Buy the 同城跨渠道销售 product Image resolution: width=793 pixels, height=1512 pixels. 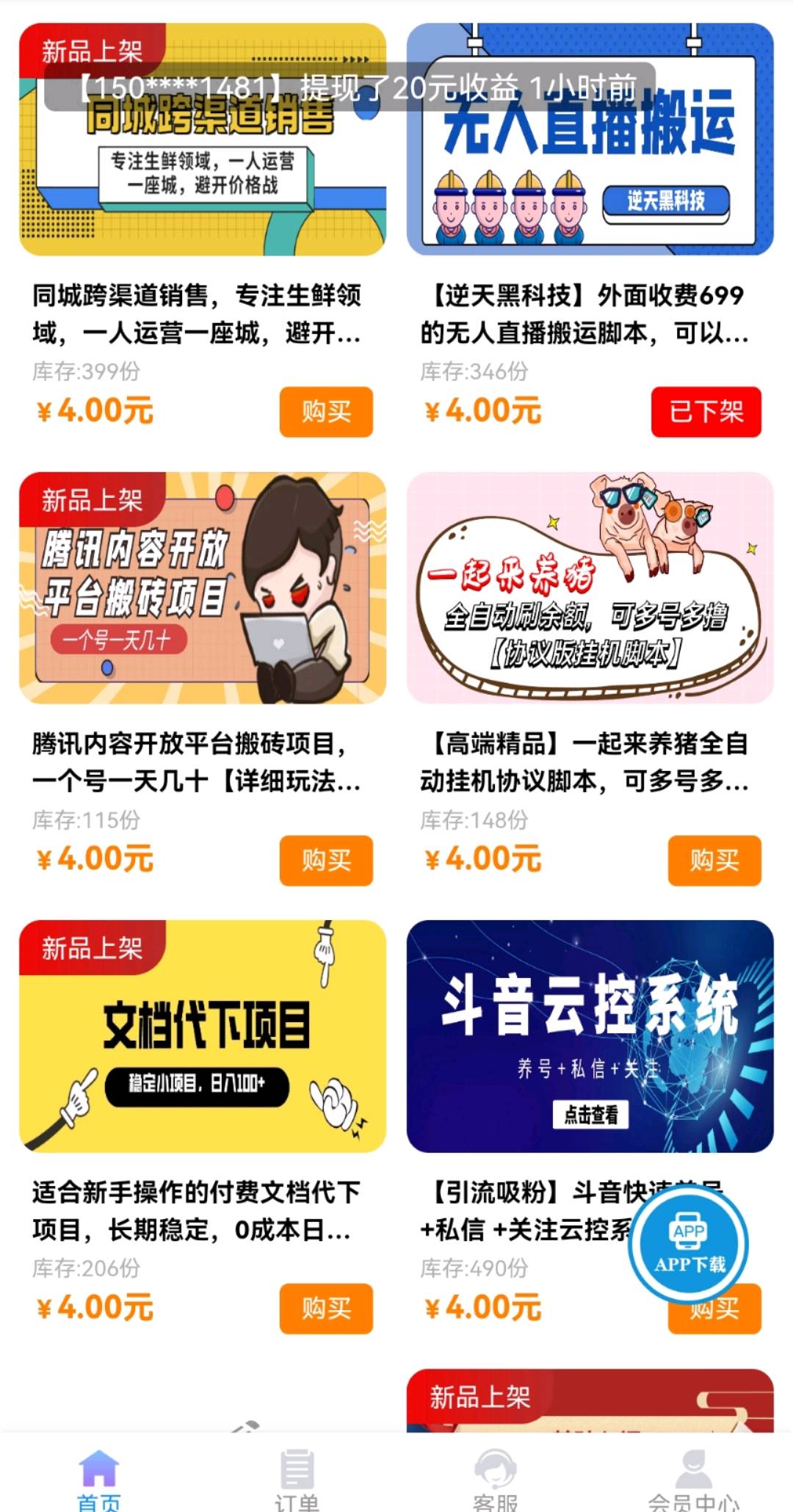point(326,411)
